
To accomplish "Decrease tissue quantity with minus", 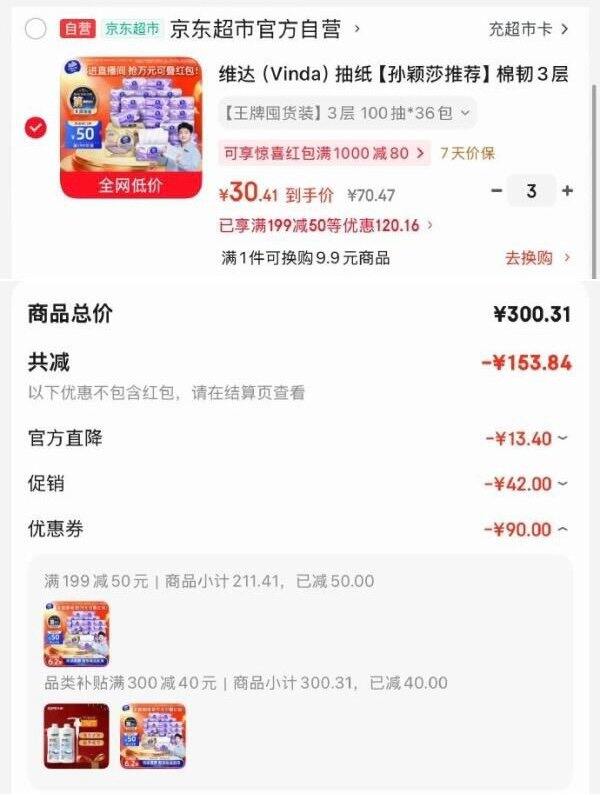I will coord(497,191).
